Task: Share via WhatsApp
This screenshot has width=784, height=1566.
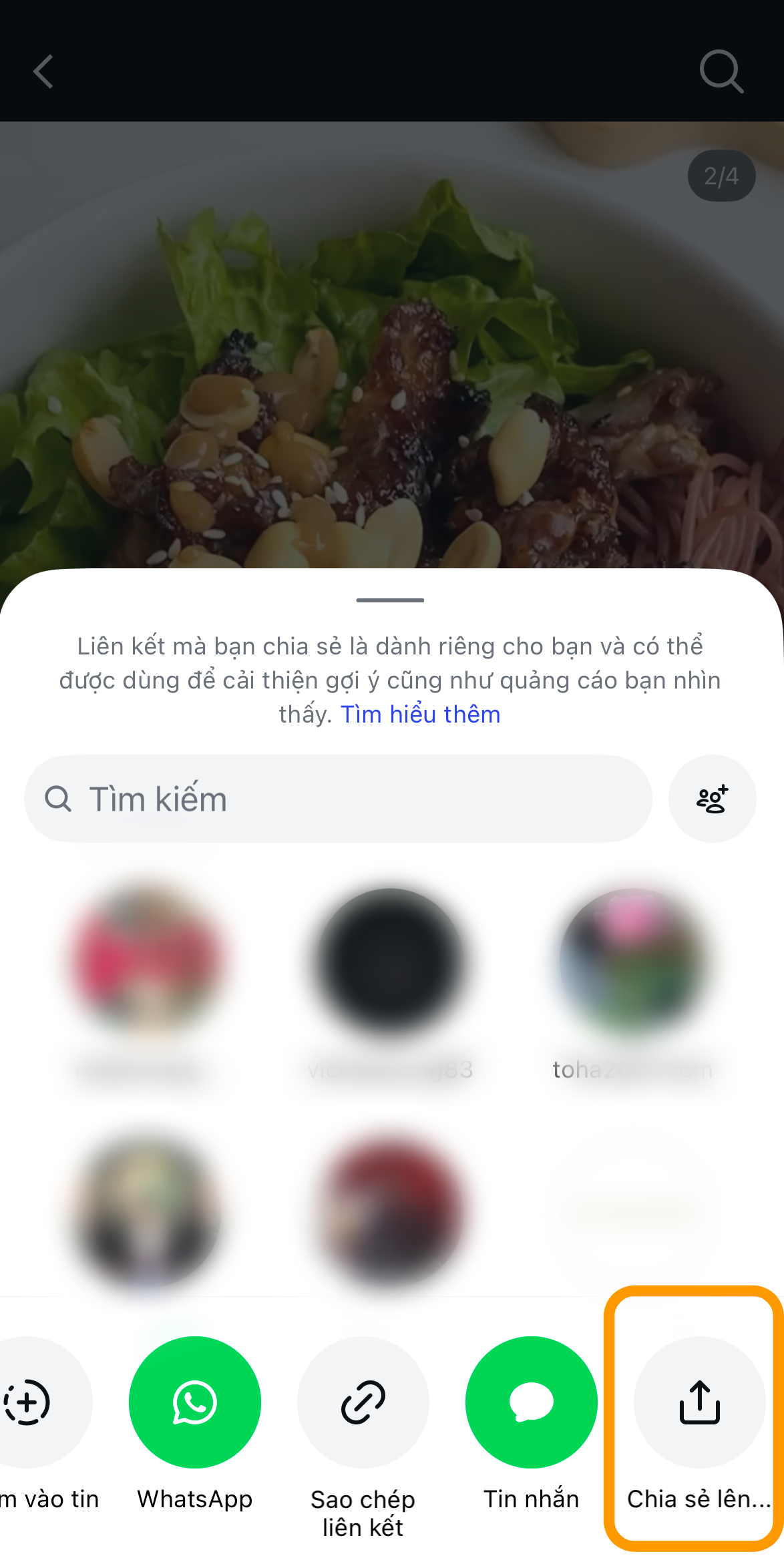Action: 195,1402
